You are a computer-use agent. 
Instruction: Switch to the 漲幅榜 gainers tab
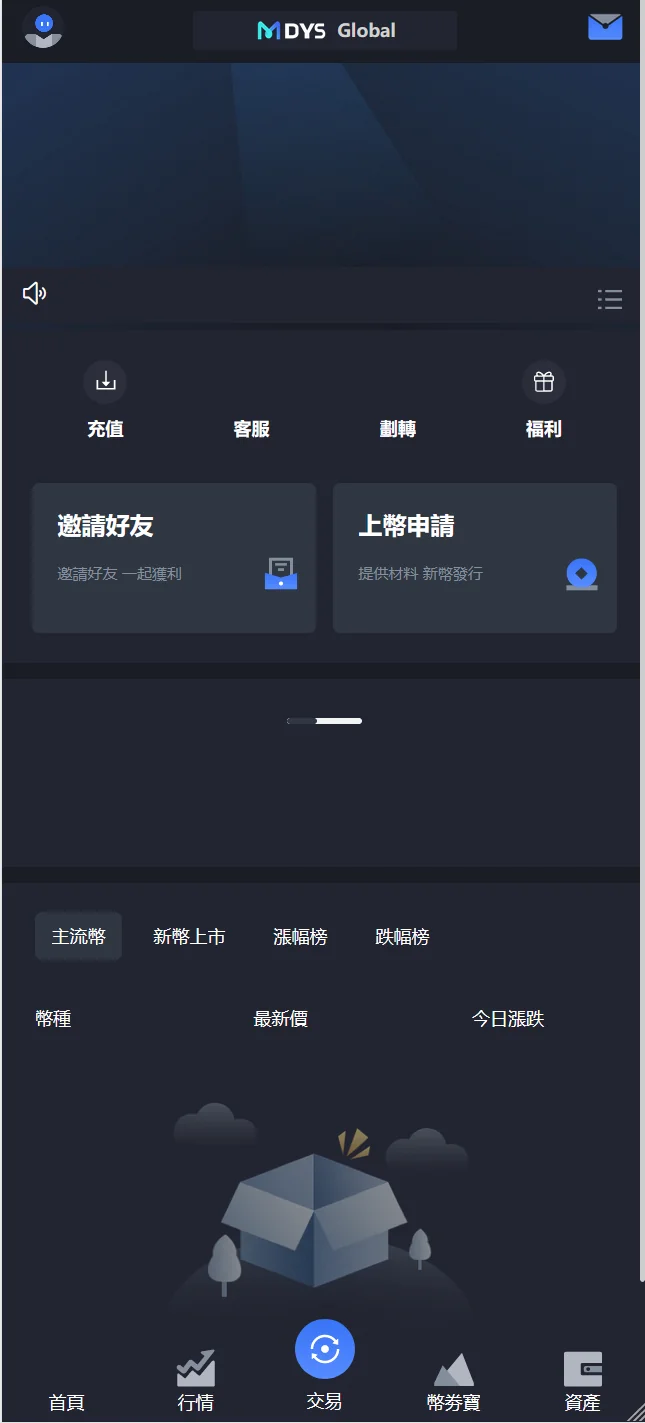[x=300, y=936]
